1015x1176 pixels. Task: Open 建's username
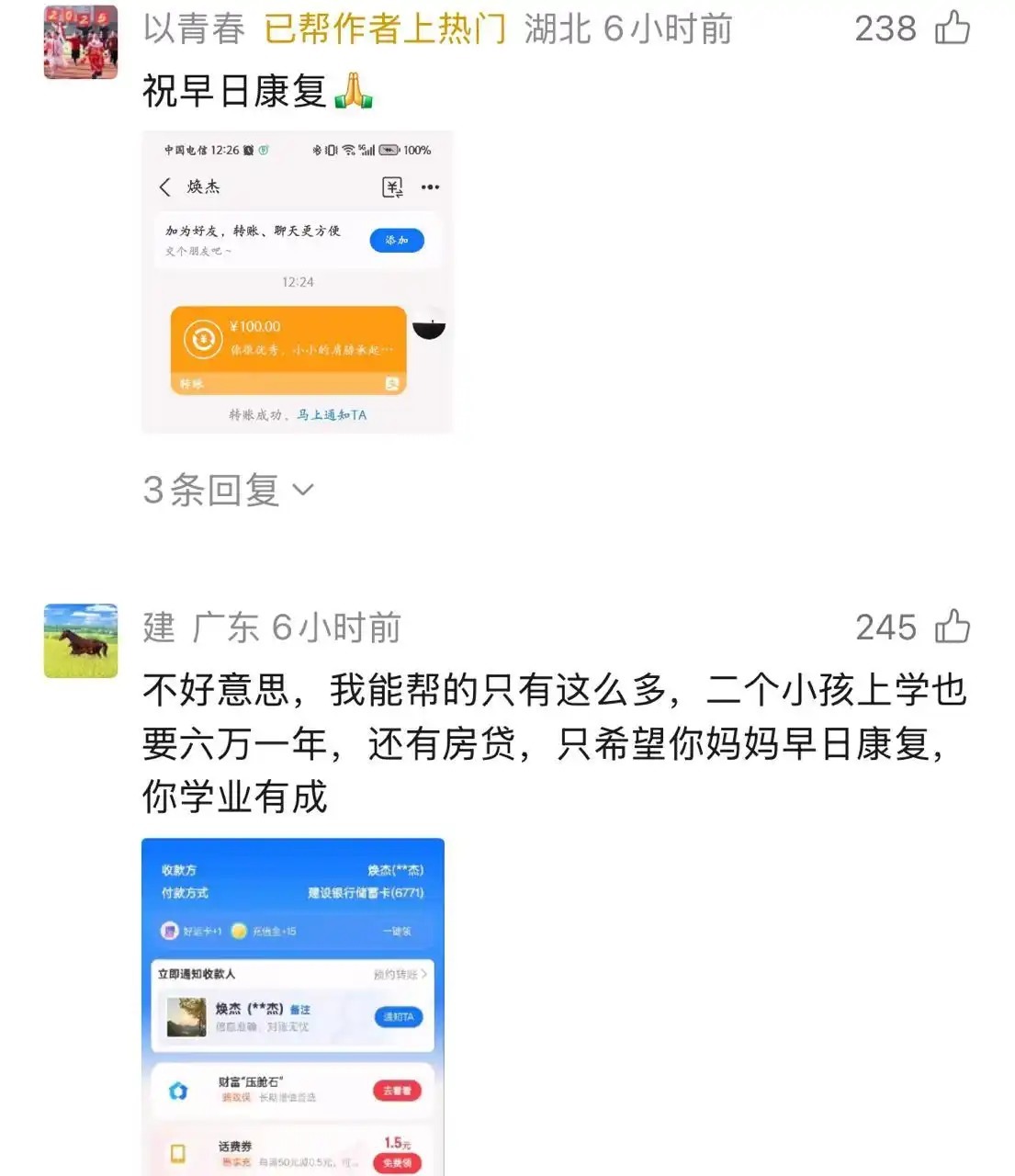tap(159, 628)
